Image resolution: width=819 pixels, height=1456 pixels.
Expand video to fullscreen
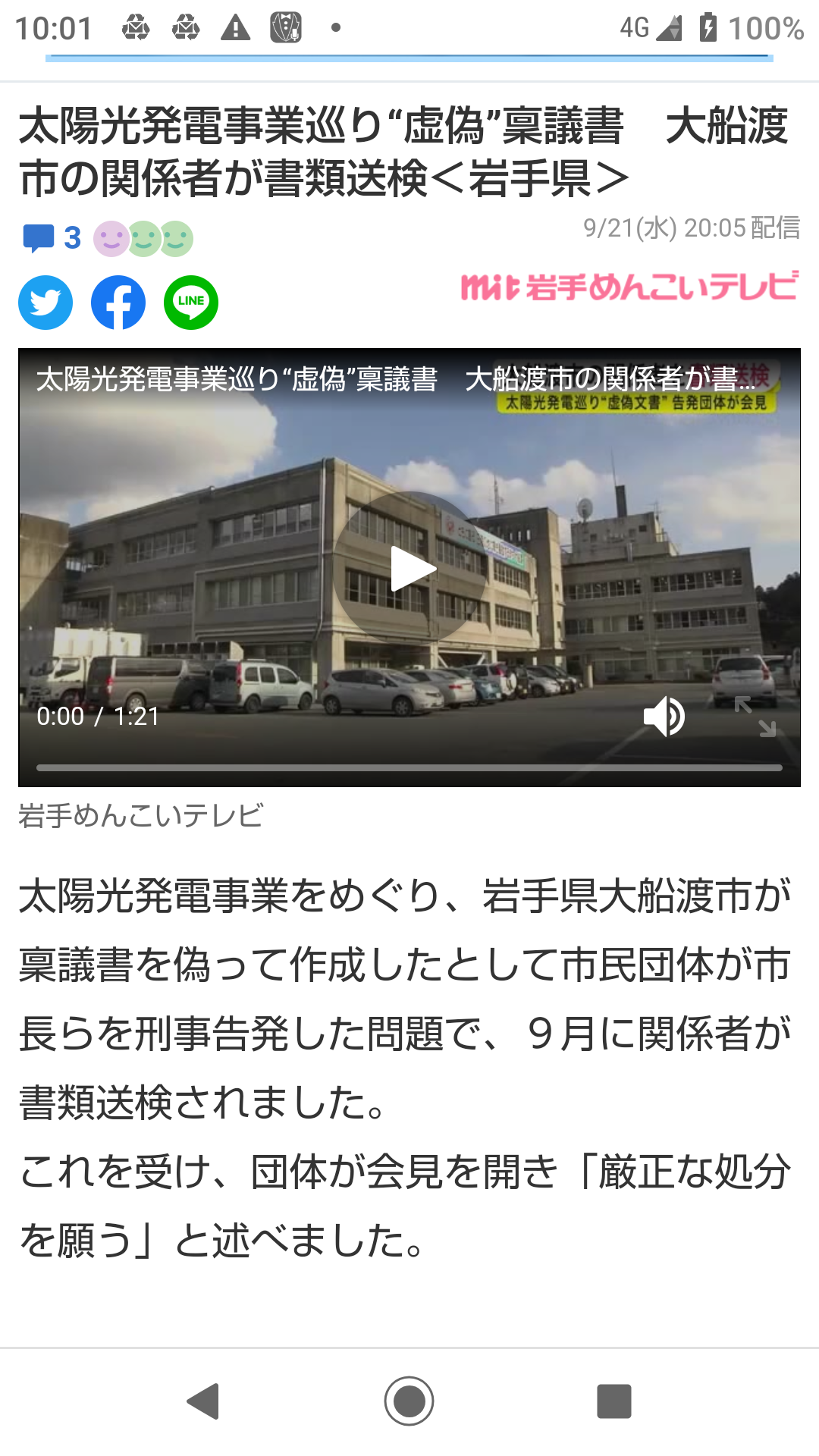755,717
